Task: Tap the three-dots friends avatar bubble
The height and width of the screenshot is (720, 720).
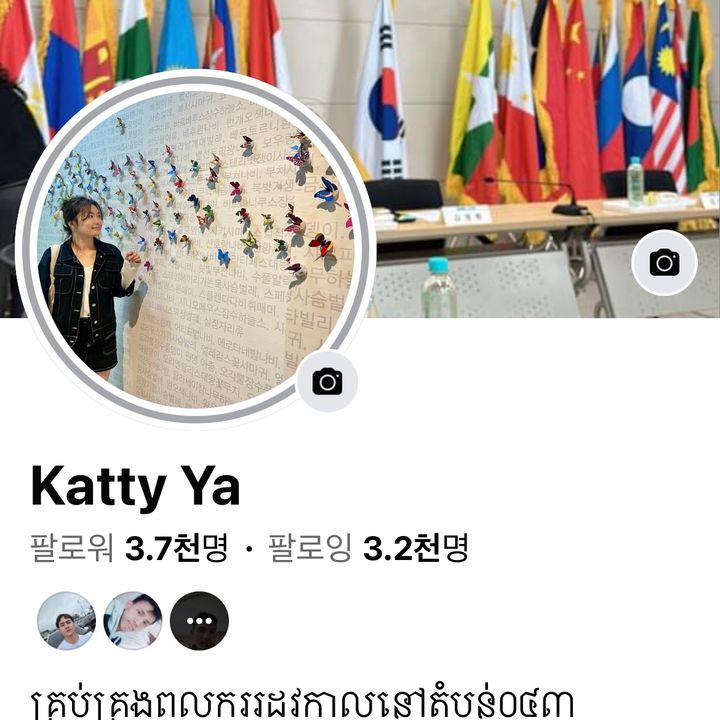Action: tap(199, 621)
